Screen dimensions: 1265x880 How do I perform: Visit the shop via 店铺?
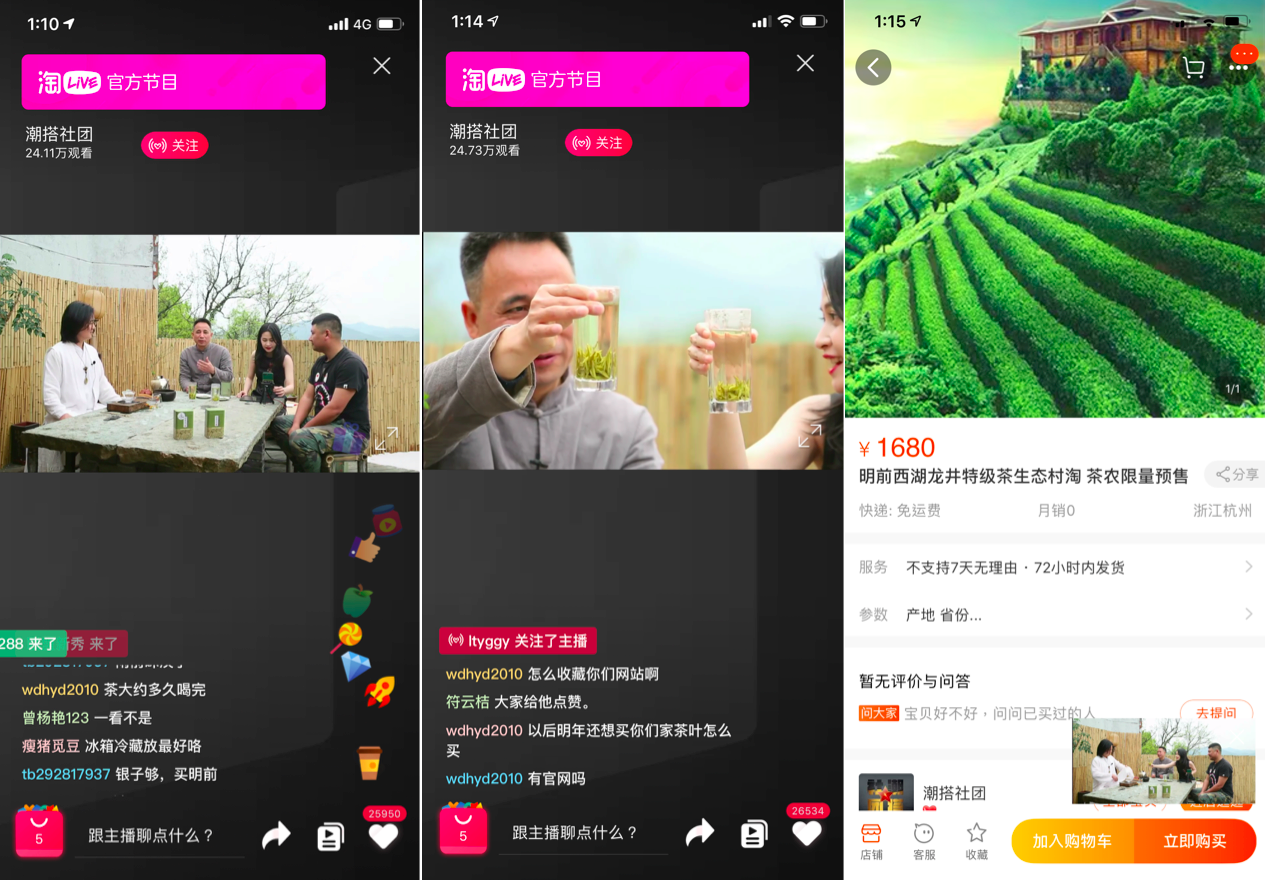tap(871, 841)
